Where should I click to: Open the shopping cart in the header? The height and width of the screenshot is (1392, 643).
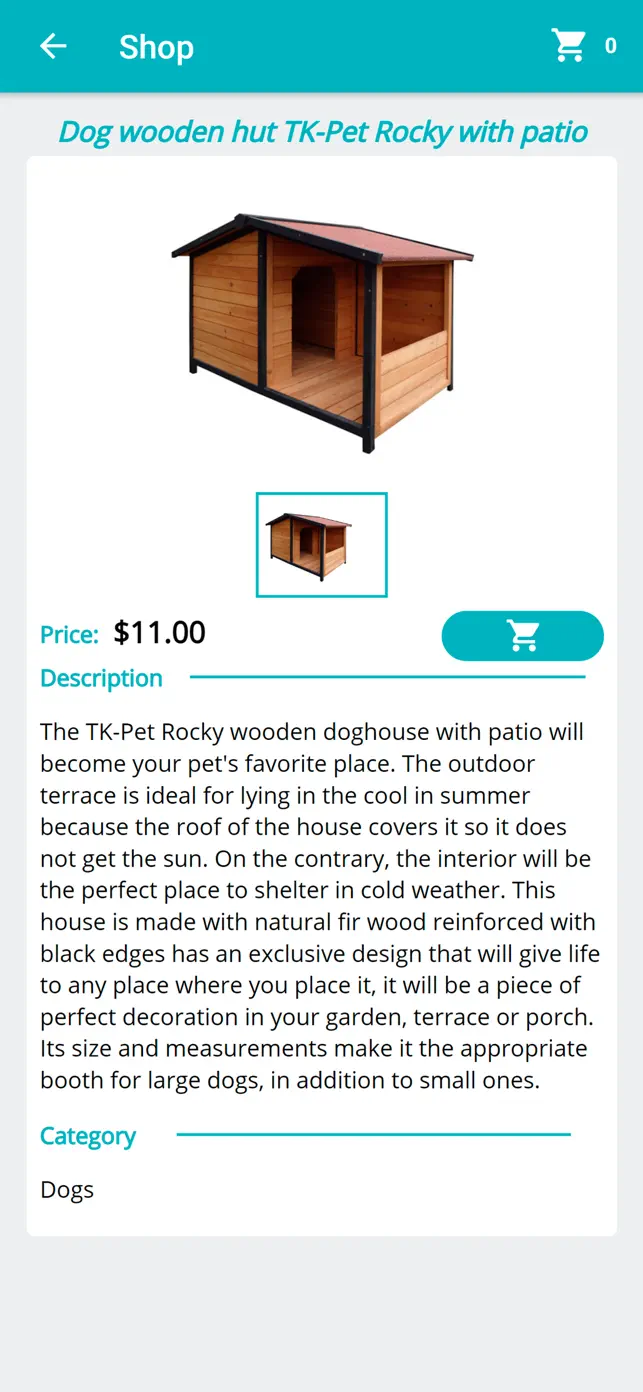[x=569, y=46]
